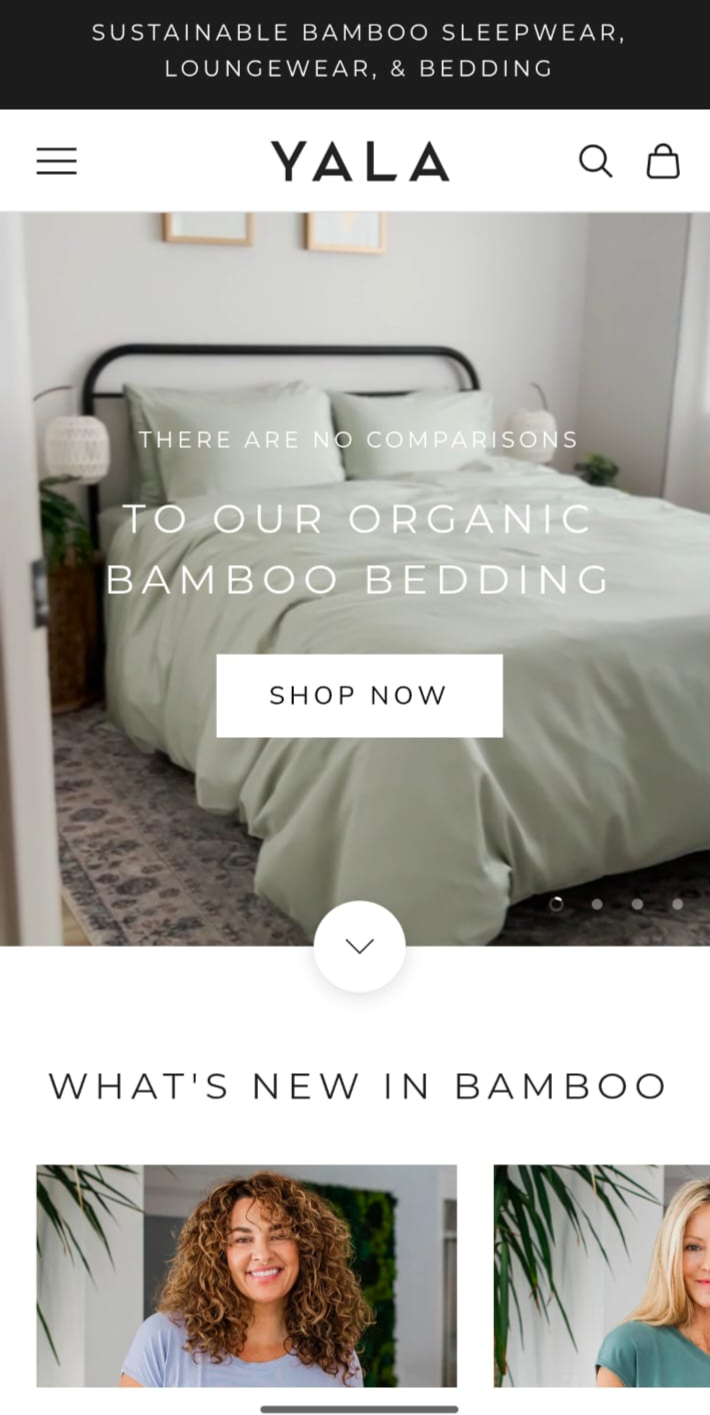Open product card with curly-haired woman
Image resolution: width=710 pixels, height=1415 pixels.
tap(246, 1275)
